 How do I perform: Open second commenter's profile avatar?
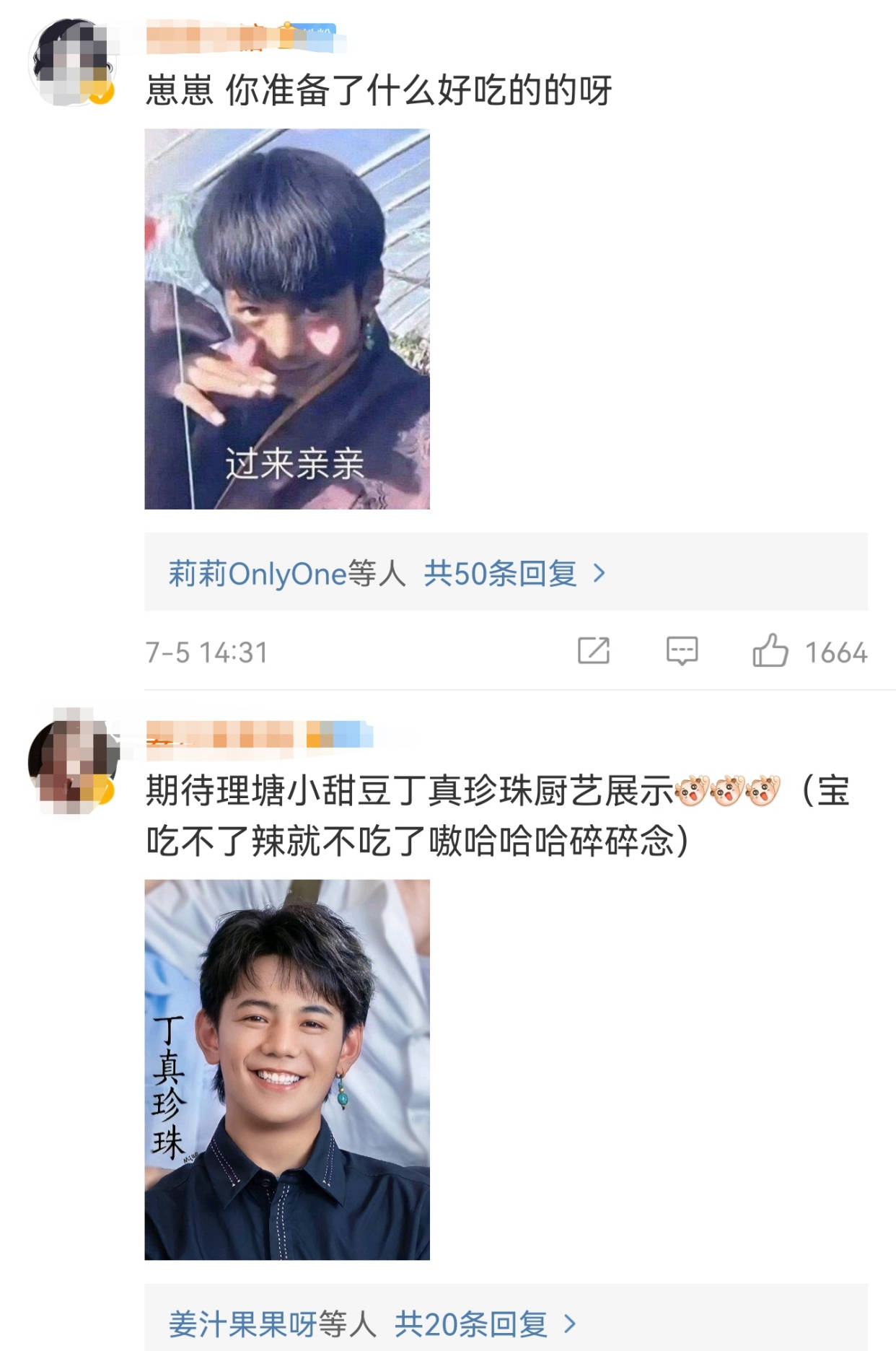(x=72, y=761)
